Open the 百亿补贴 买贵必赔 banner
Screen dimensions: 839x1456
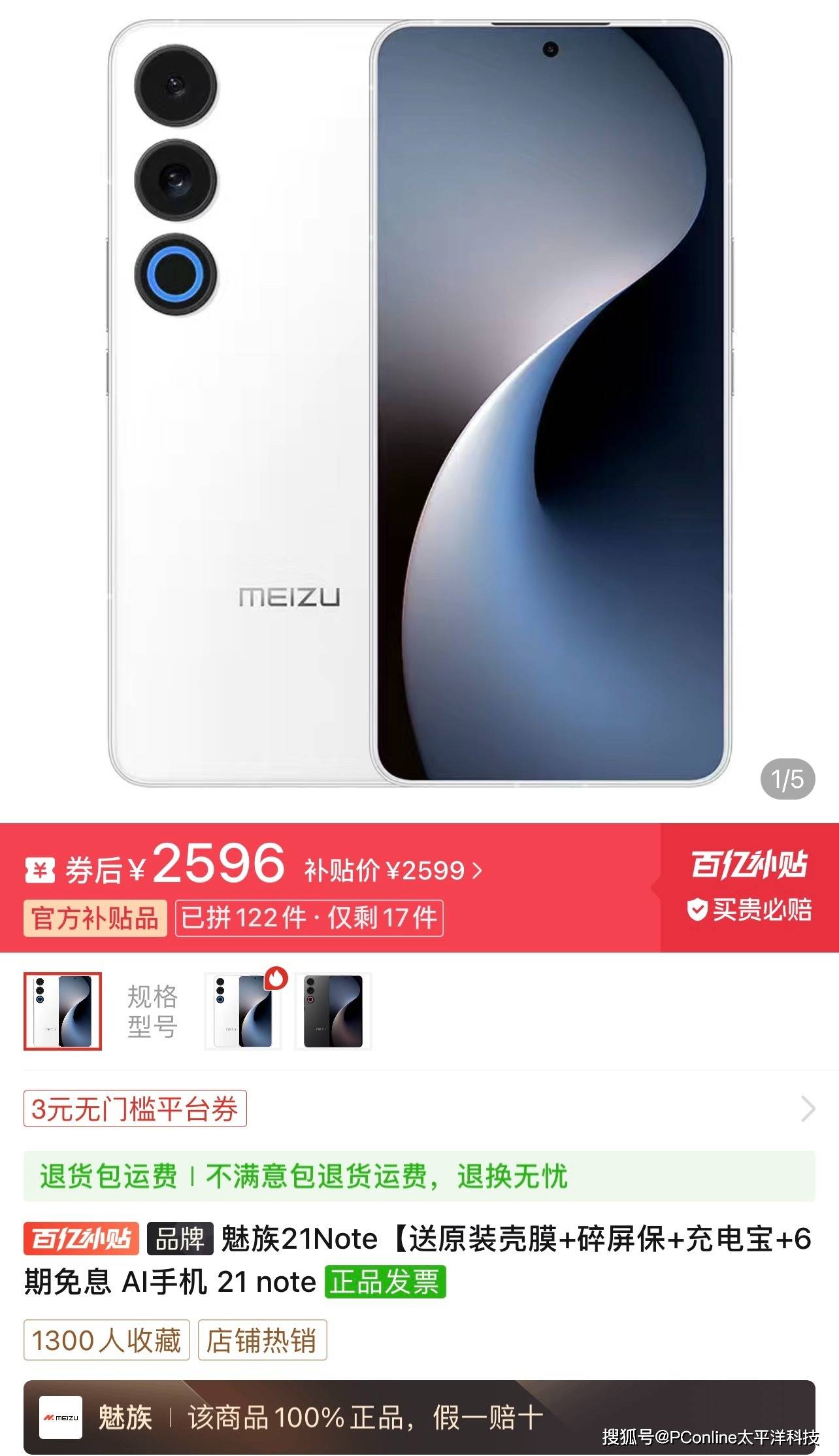coord(749,887)
